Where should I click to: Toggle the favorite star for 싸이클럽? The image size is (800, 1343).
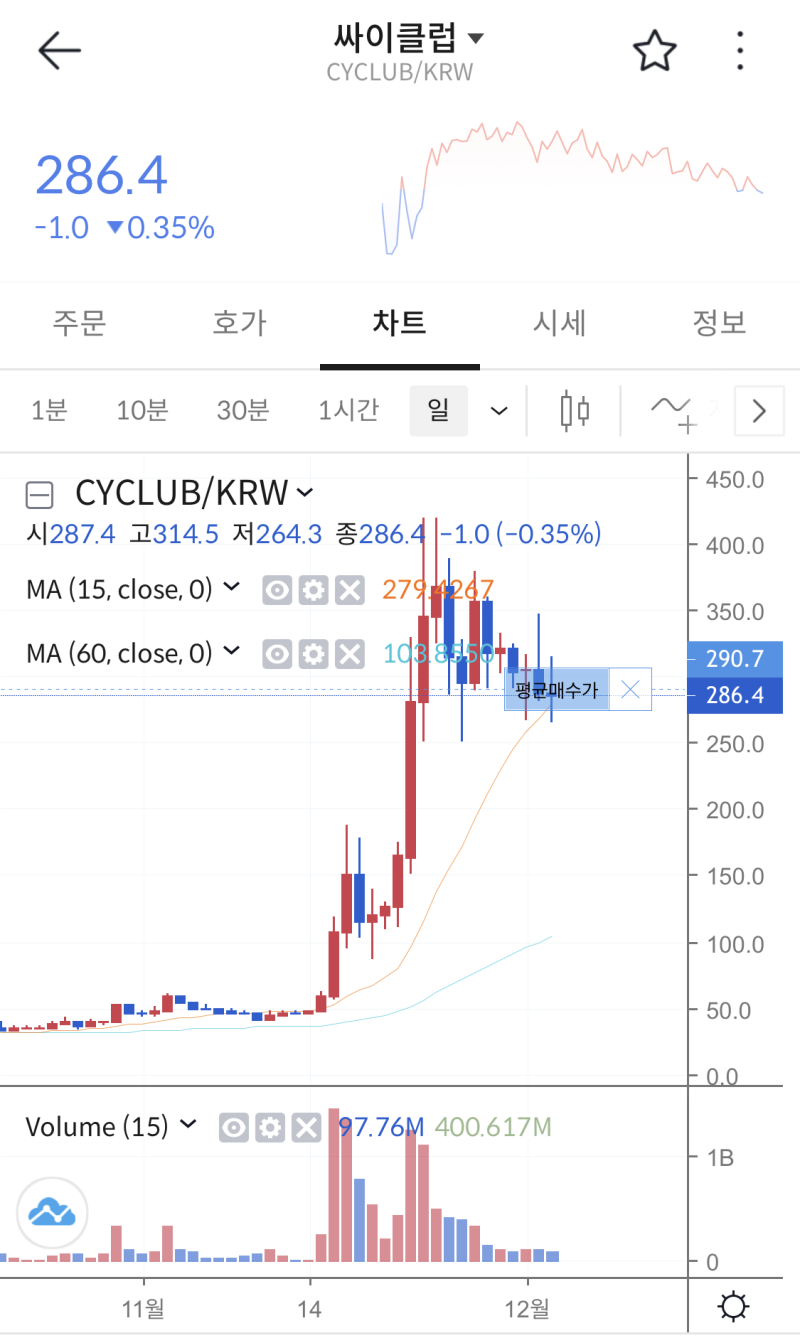coord(654,50)
